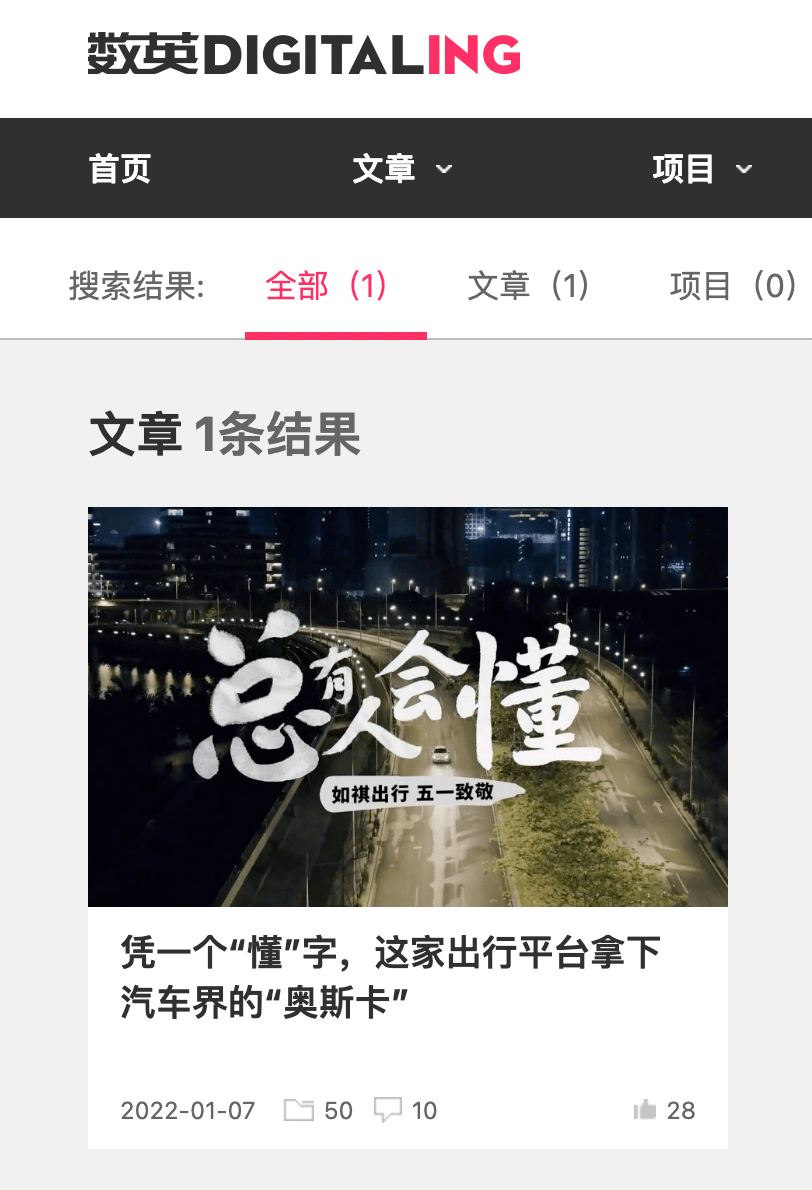Tap the 数英 DIGITALING site logo

[304, 54]
